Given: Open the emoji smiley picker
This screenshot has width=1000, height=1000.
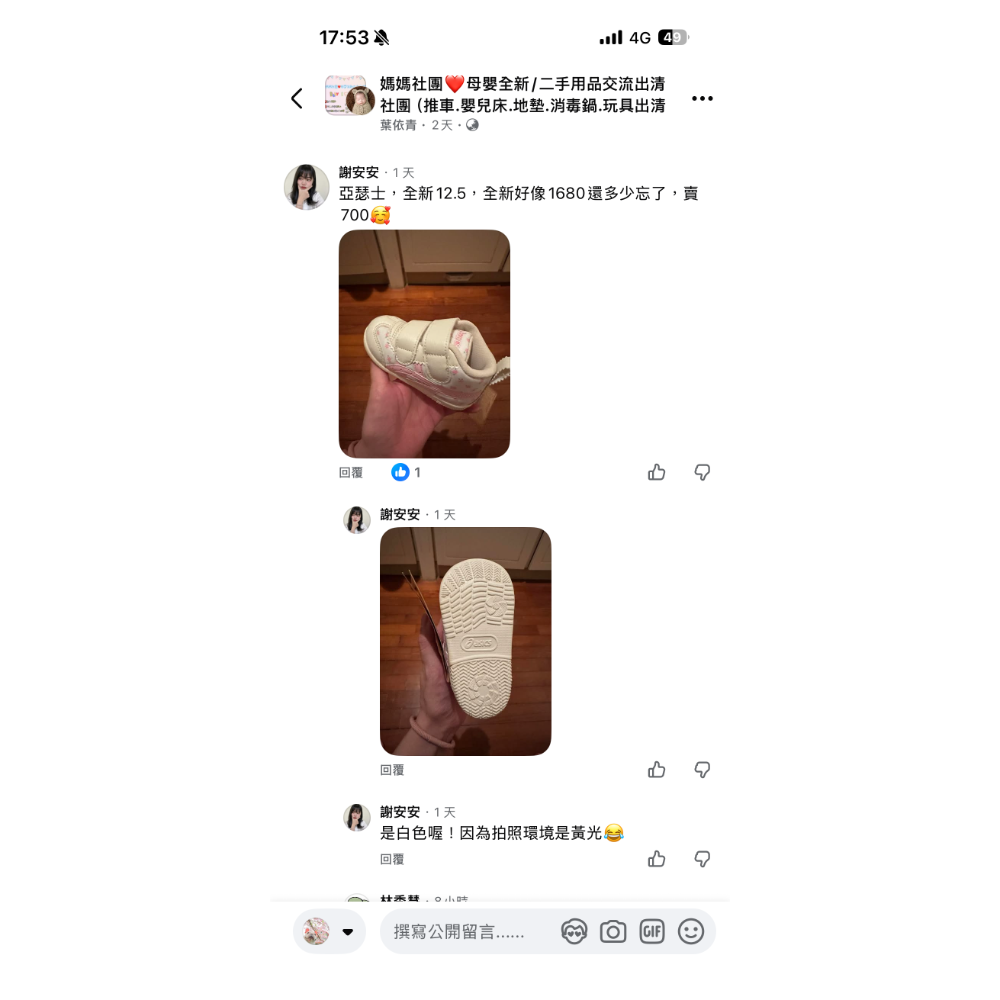Looking at the screenshot, I should (691, 932).
